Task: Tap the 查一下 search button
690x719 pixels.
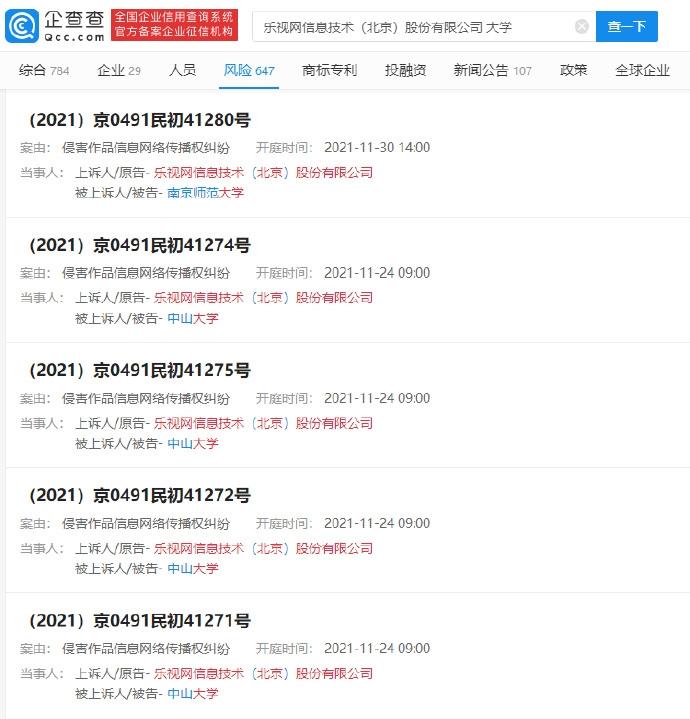Action: pyautogui.click(x=626, y=27)
